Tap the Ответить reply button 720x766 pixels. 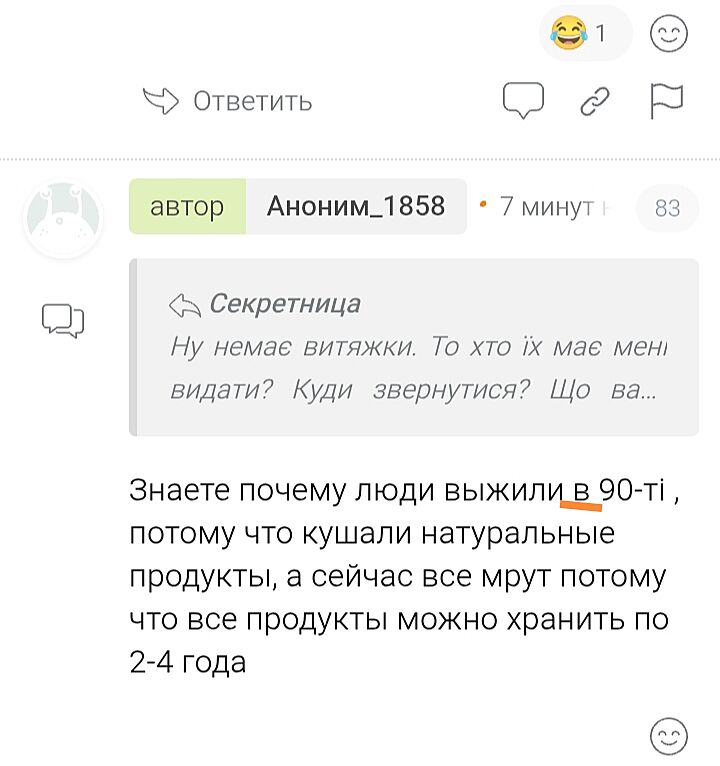coord(228,100)
